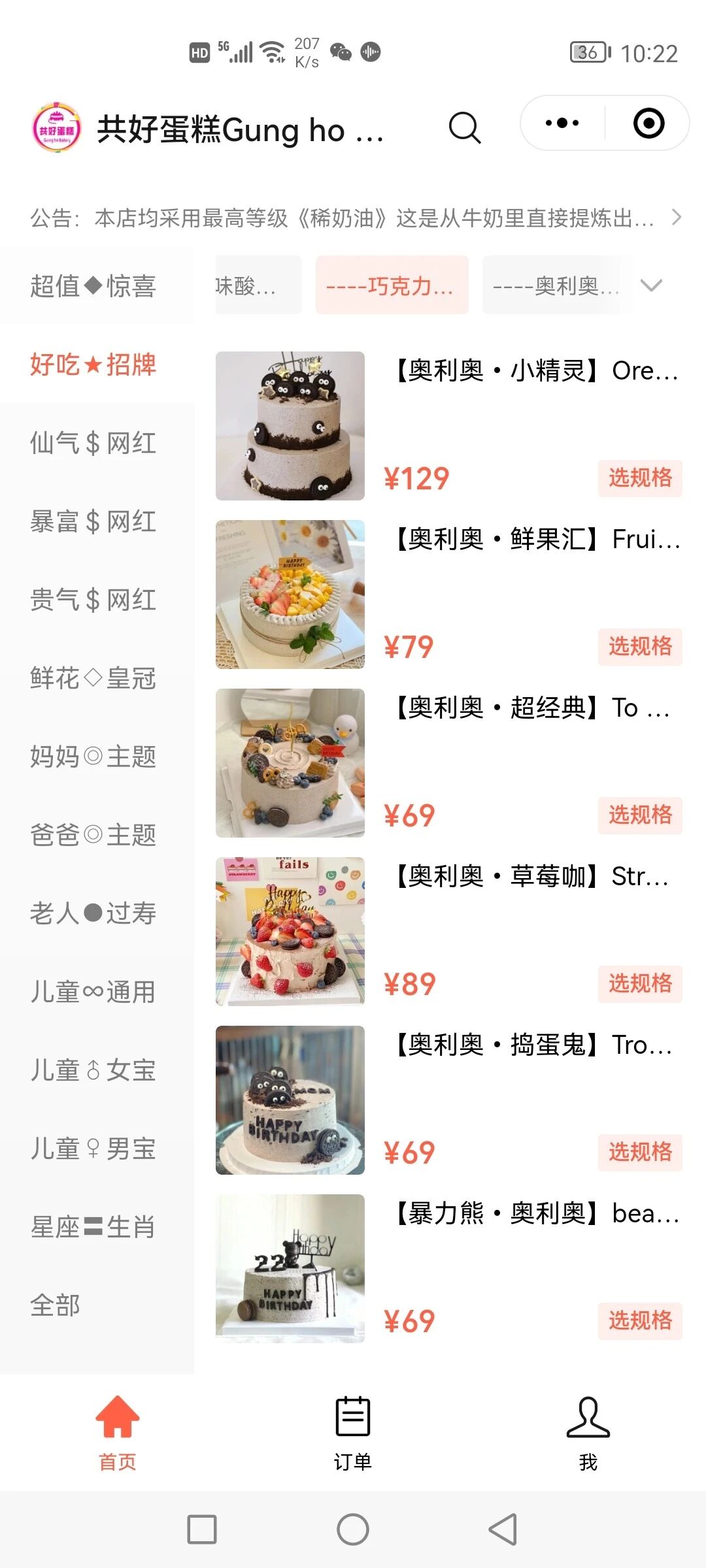This screenshot has height=1568, width=706.
Task: Select the ----奥利奥 subcategory chip
Action: [x=556, y=286]
